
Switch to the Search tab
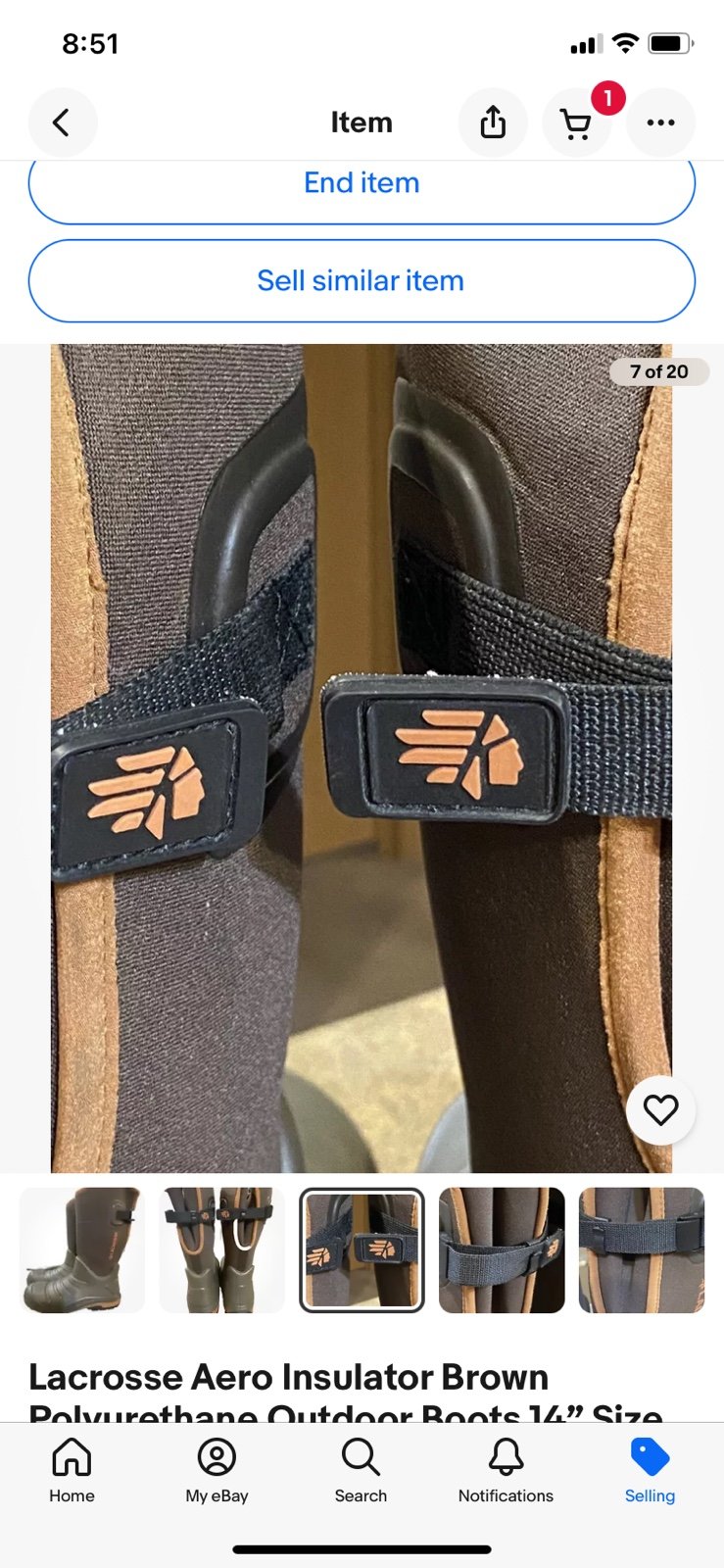click(361, 1470)
